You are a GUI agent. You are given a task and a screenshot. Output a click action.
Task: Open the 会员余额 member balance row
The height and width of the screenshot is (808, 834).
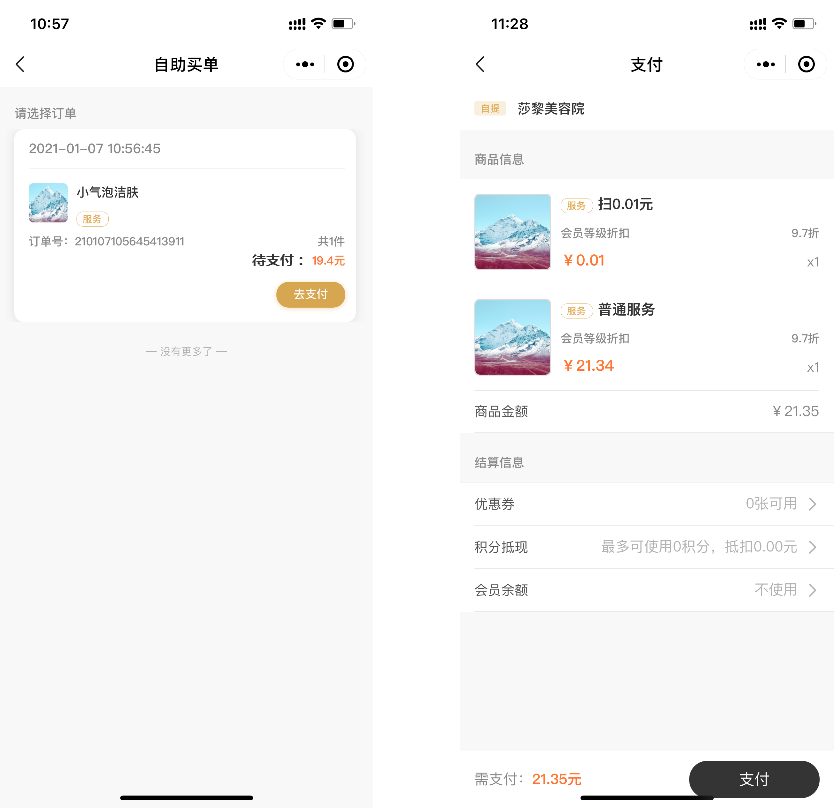click(646, 590)
